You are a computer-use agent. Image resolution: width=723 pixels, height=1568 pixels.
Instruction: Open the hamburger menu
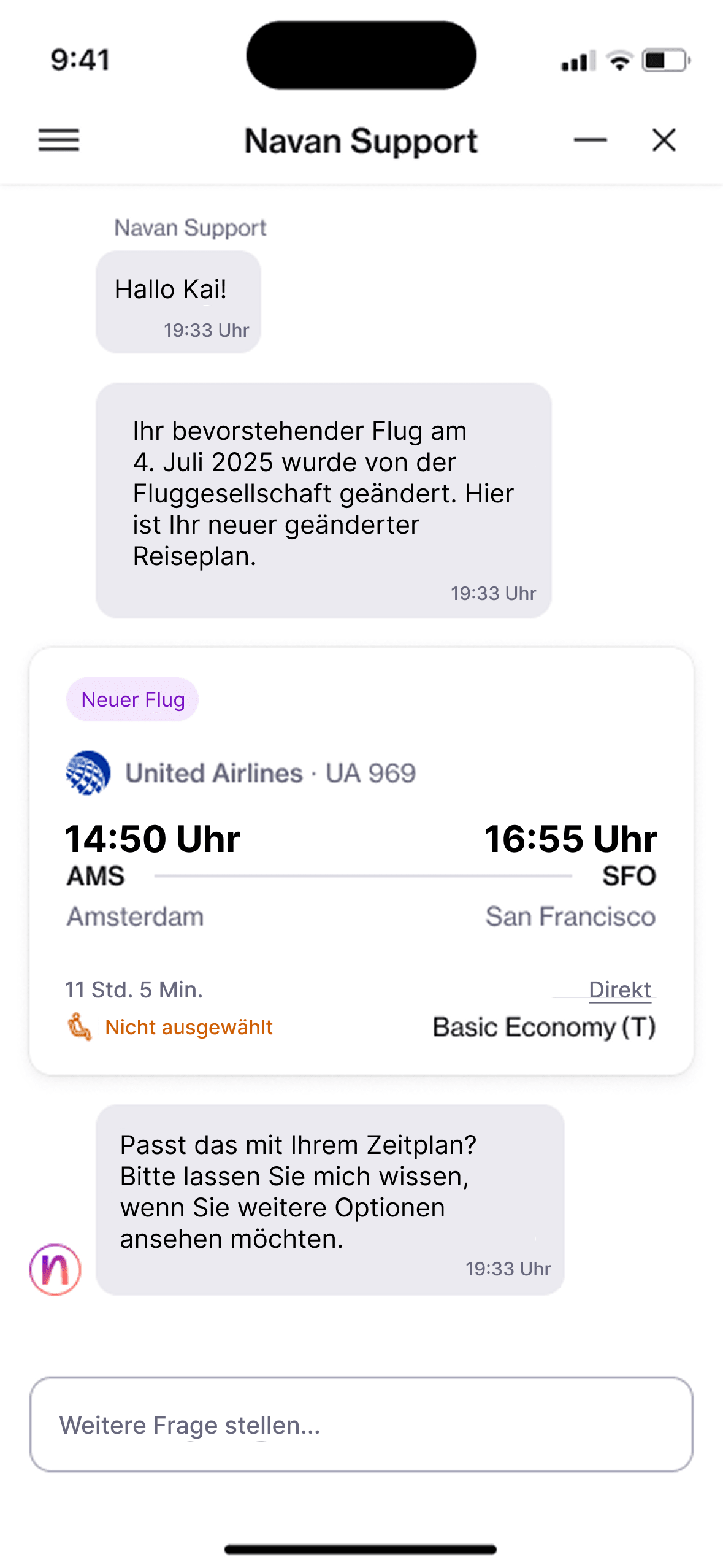pos(59,140)
